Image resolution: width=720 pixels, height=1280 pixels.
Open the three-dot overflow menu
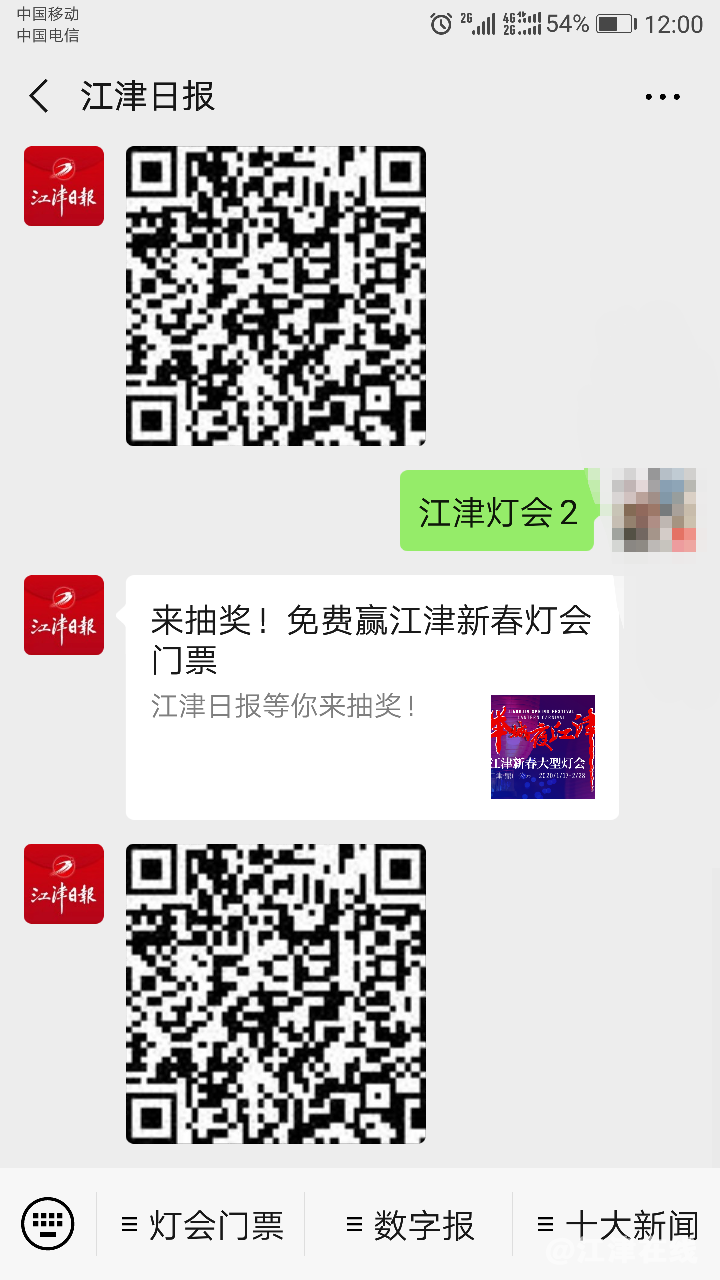point(662,97)
